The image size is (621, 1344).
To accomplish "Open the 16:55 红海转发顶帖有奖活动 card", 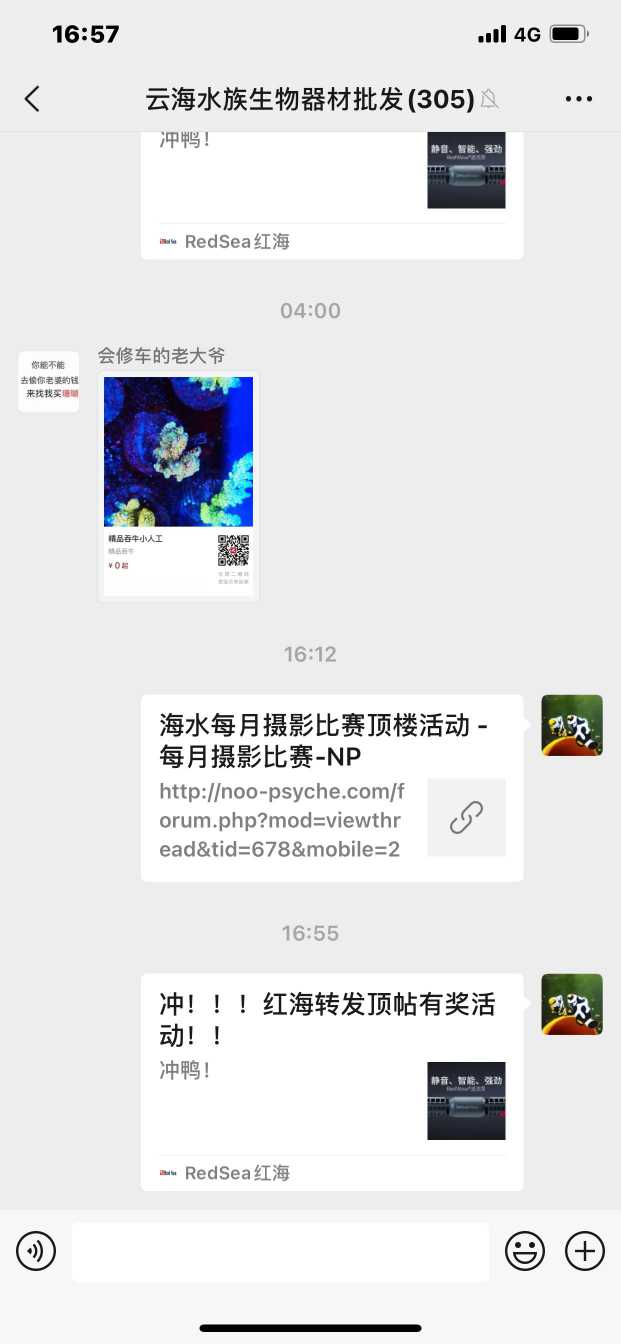I will tap(331, 1080).
